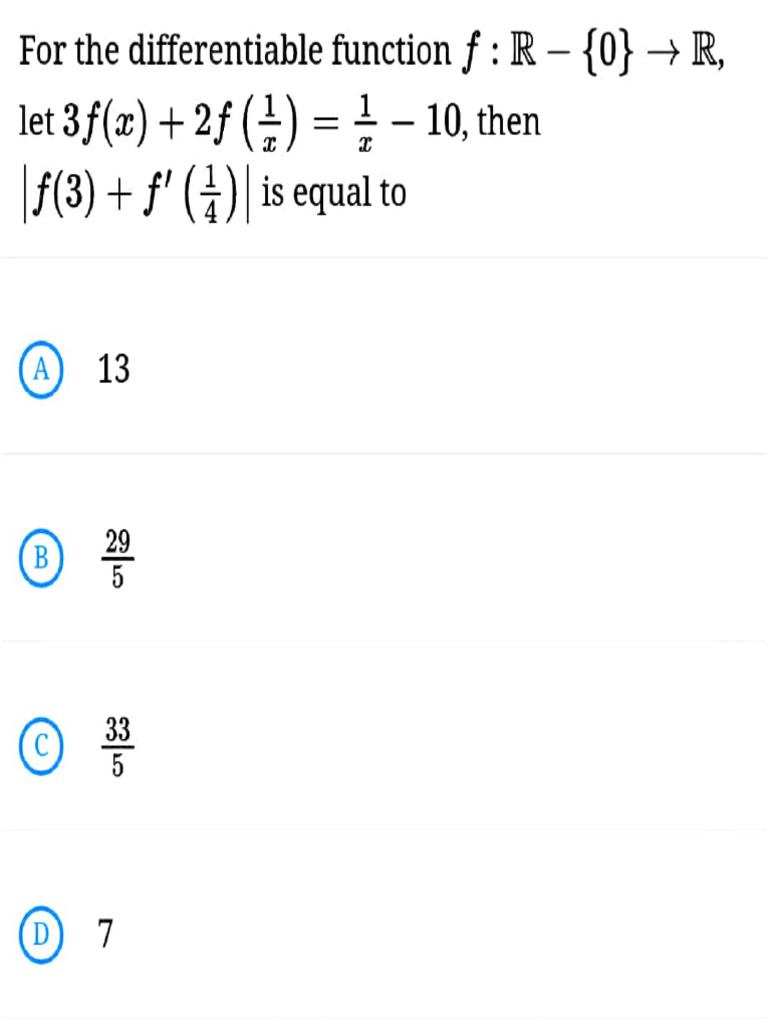Select option A with answer 13

(41, 369)
